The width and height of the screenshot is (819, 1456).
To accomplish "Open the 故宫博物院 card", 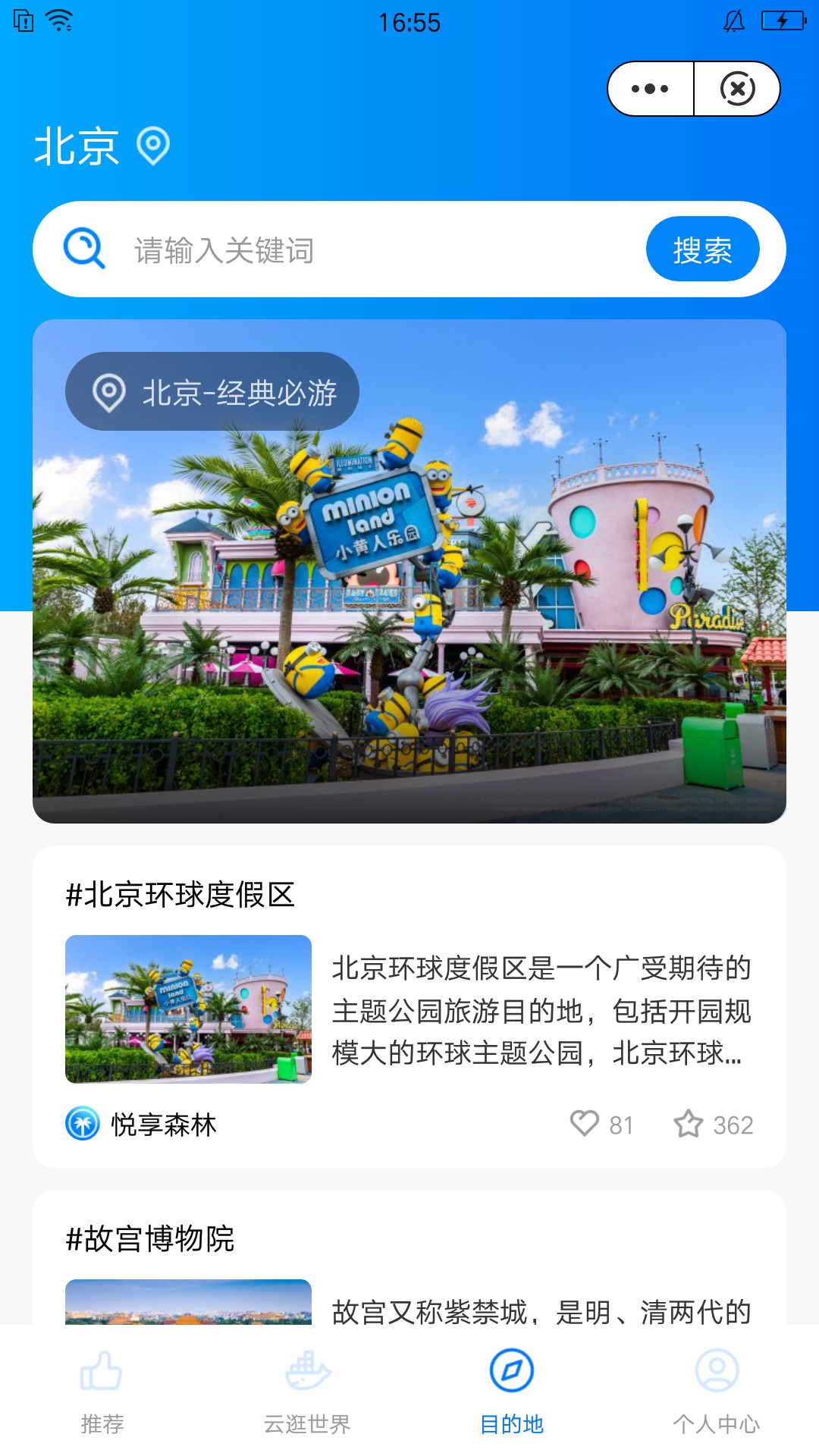I will click(x=409, y=1259).
